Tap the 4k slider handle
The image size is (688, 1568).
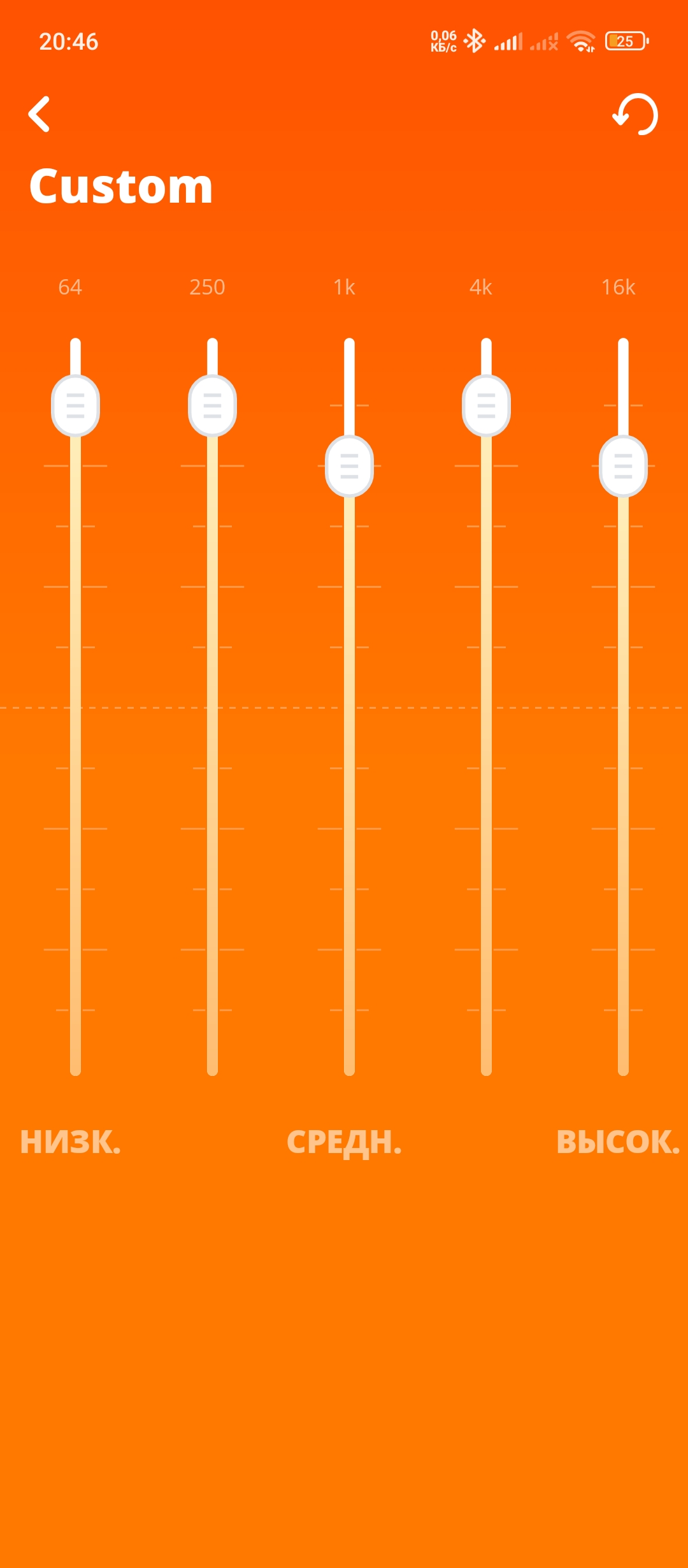pyautogui.click(x=486, y=406)
